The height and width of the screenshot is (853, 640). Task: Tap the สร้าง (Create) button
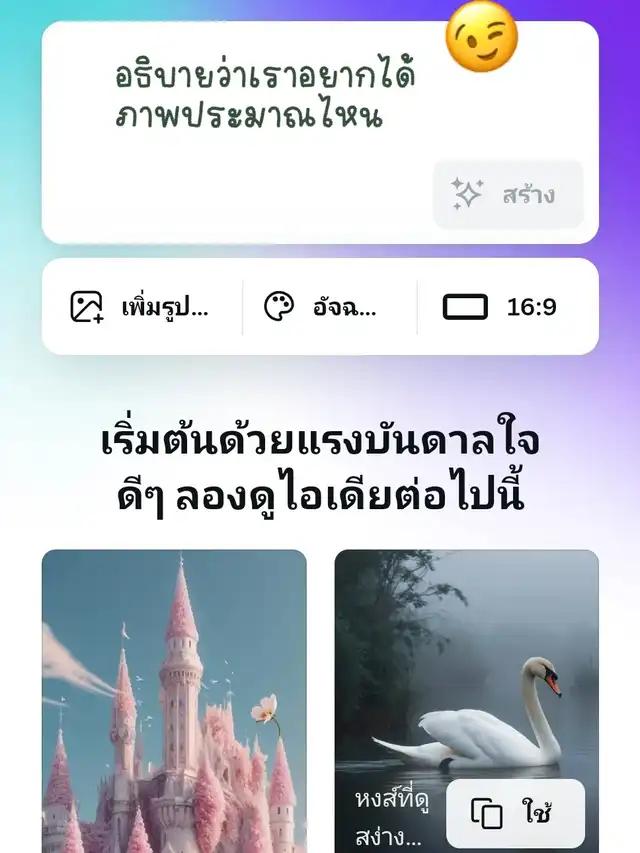point(508,194)
